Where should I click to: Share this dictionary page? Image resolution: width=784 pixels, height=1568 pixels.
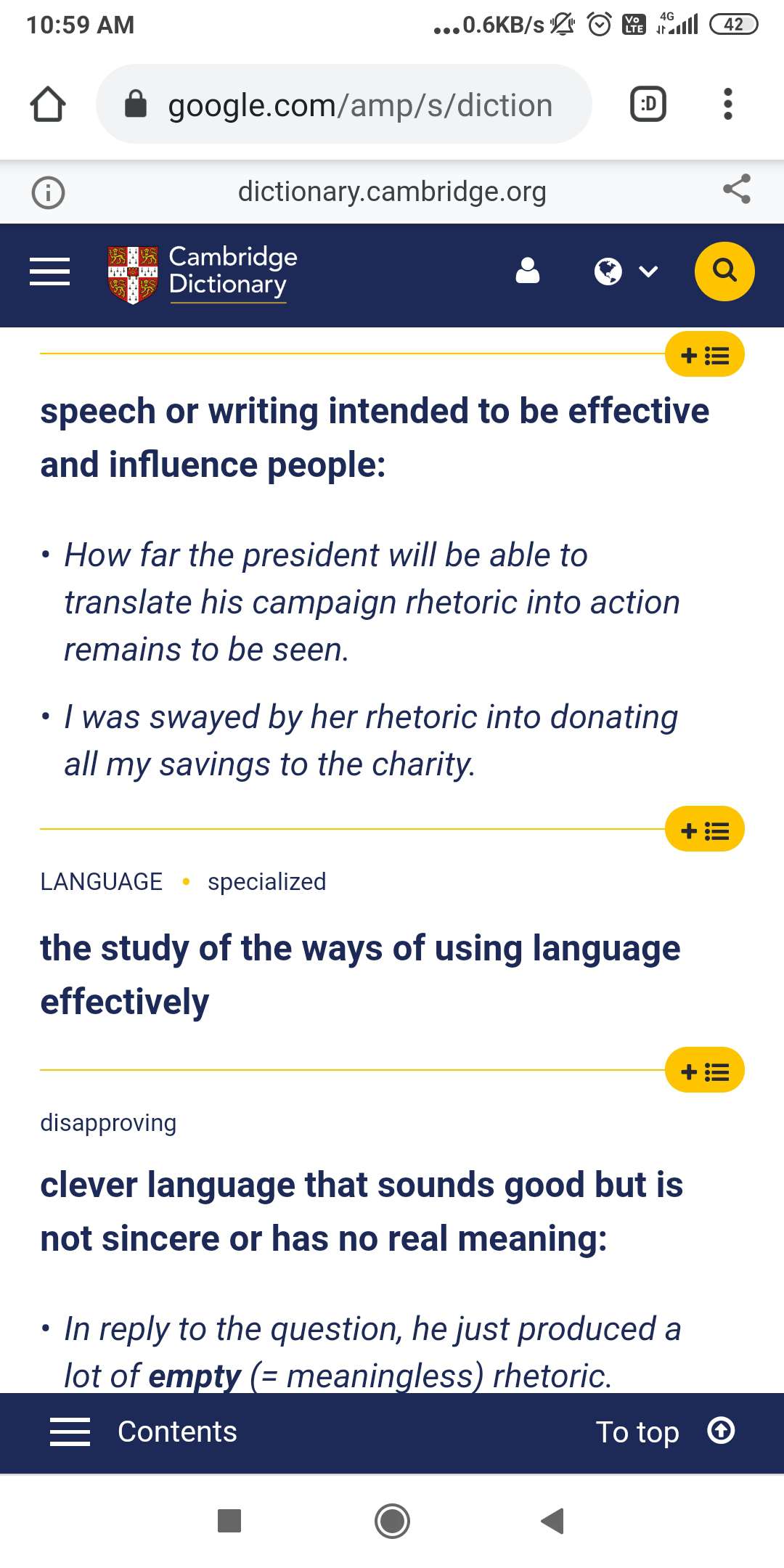(x=736, y=190)
